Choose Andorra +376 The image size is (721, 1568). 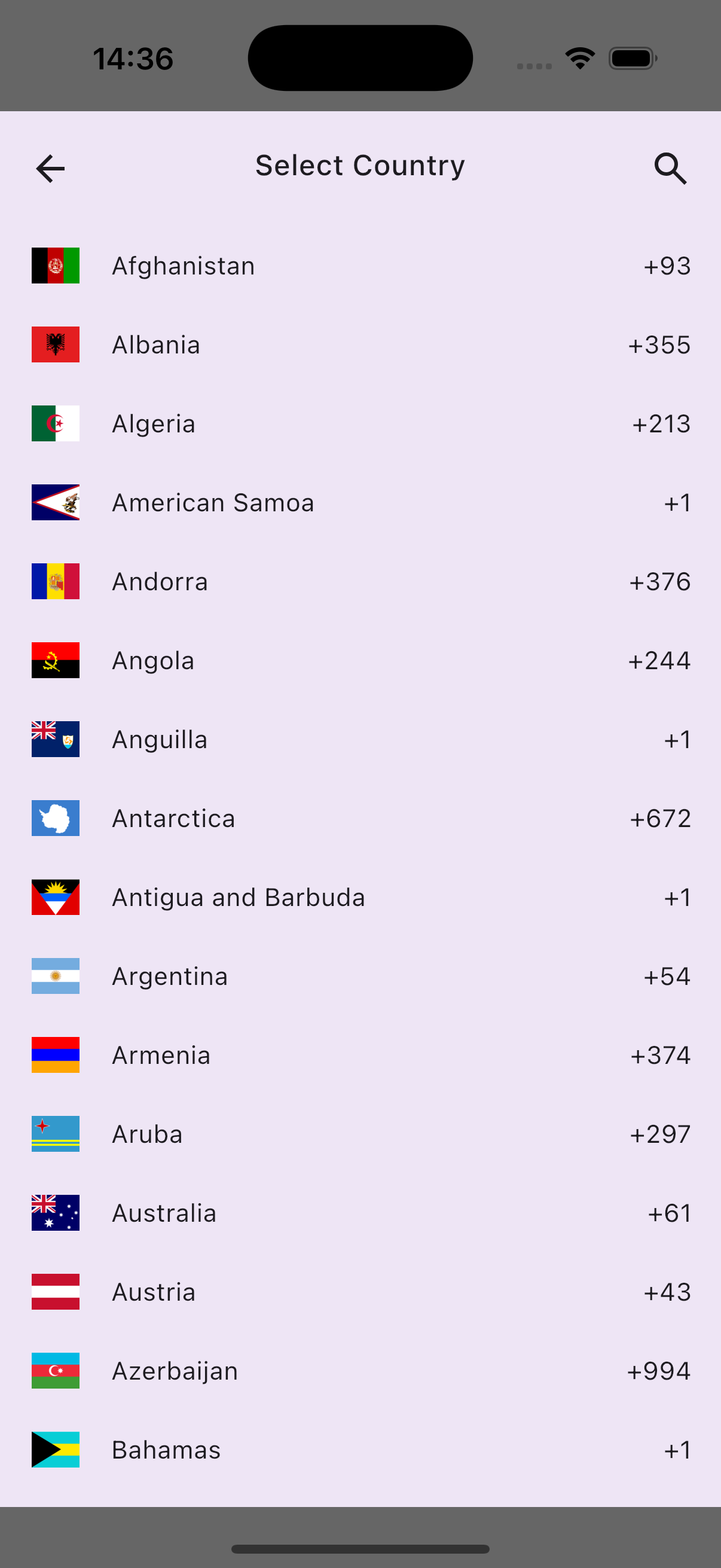pyautogui.click(x=360, y=582)
